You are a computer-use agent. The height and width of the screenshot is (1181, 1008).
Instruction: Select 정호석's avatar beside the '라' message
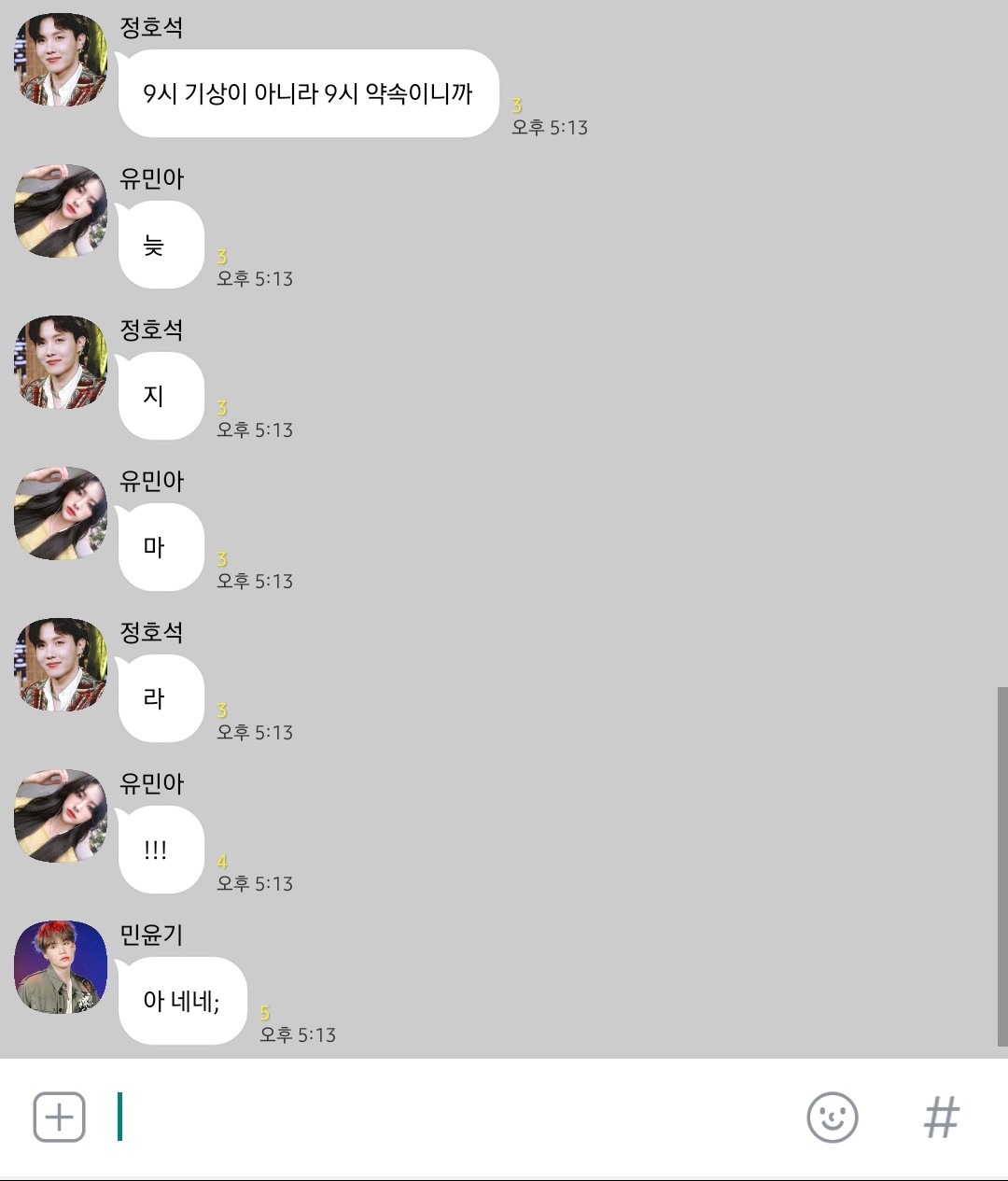click(61, 665)
